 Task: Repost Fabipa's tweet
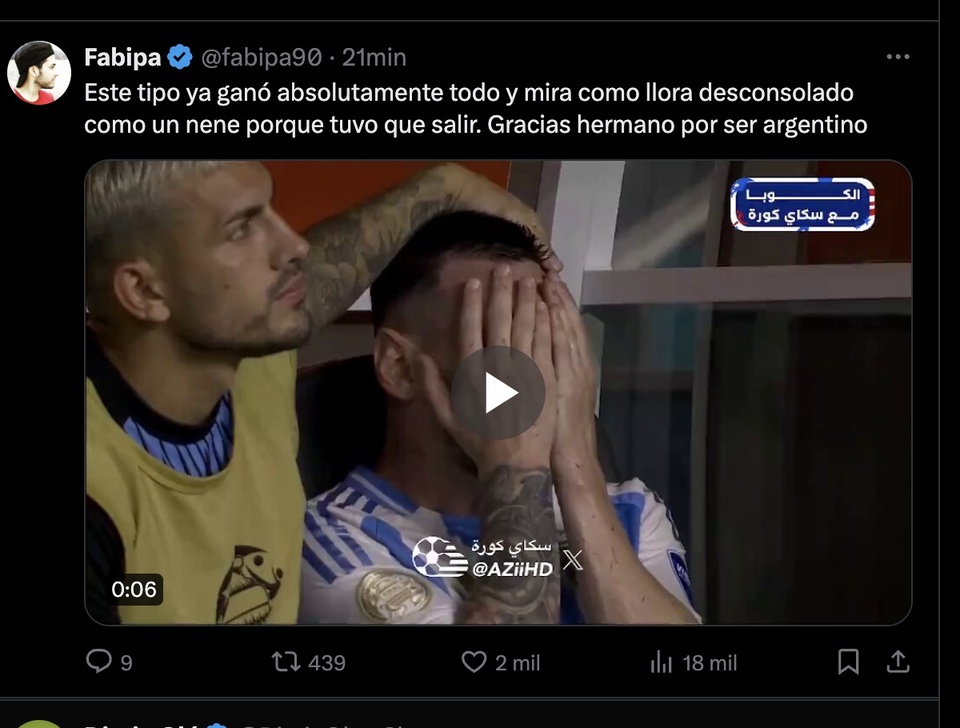tap(286, 661)
